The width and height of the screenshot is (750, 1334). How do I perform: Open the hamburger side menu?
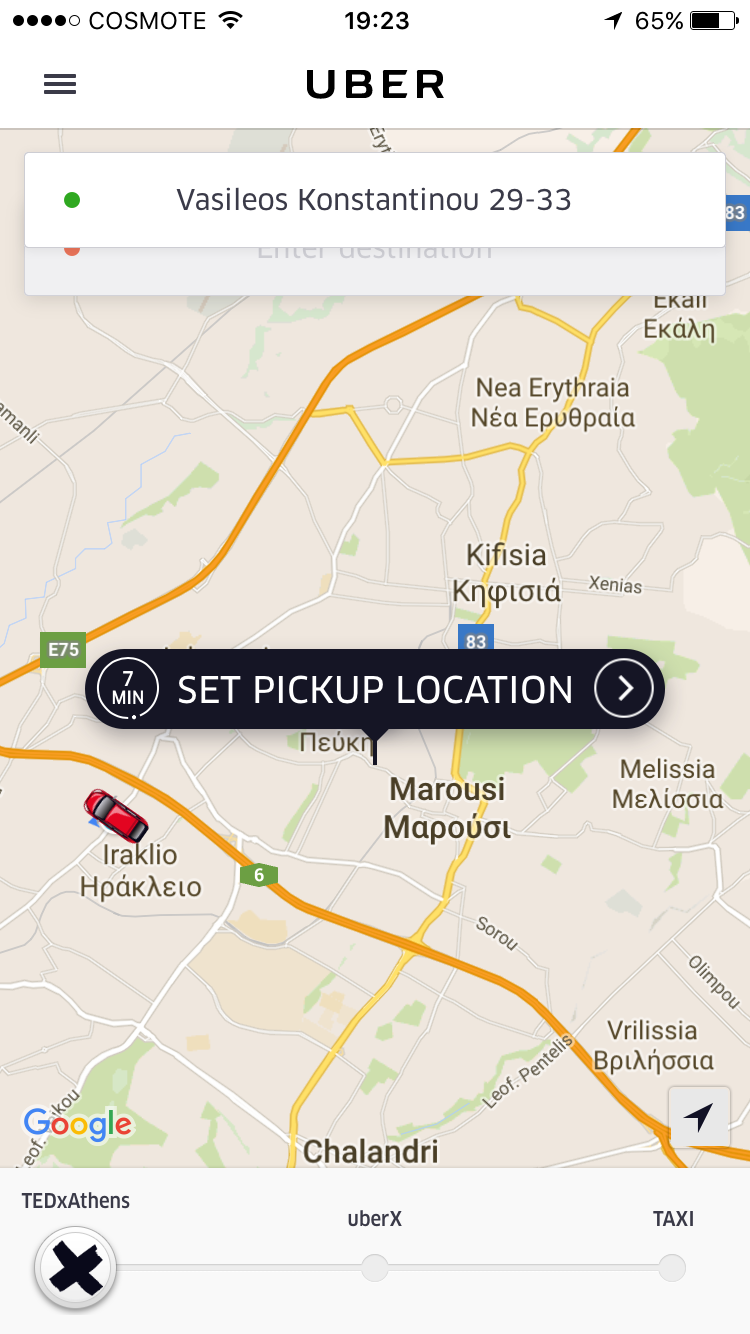tap(60, 85)
